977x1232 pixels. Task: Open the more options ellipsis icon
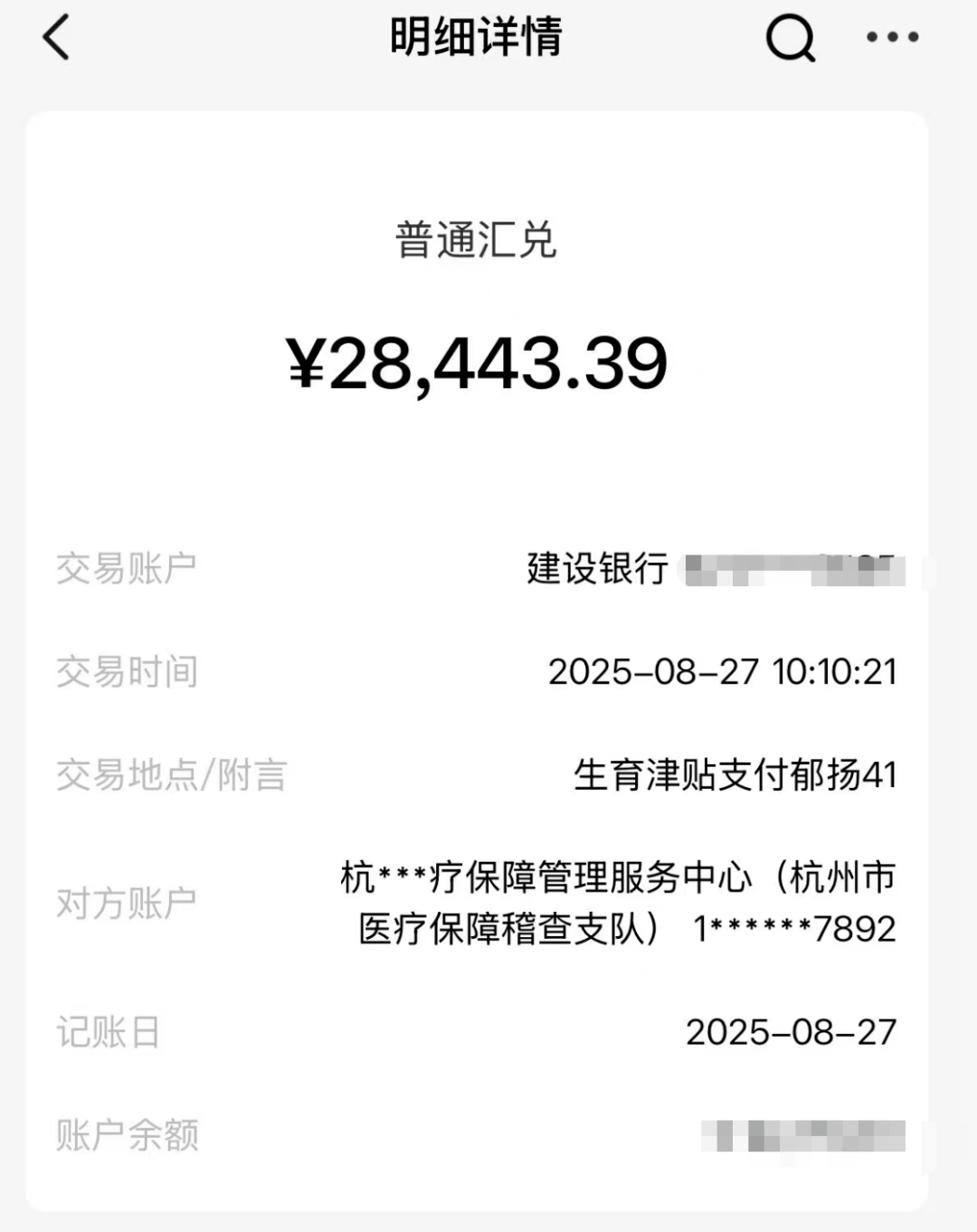(x=890, y=39)
